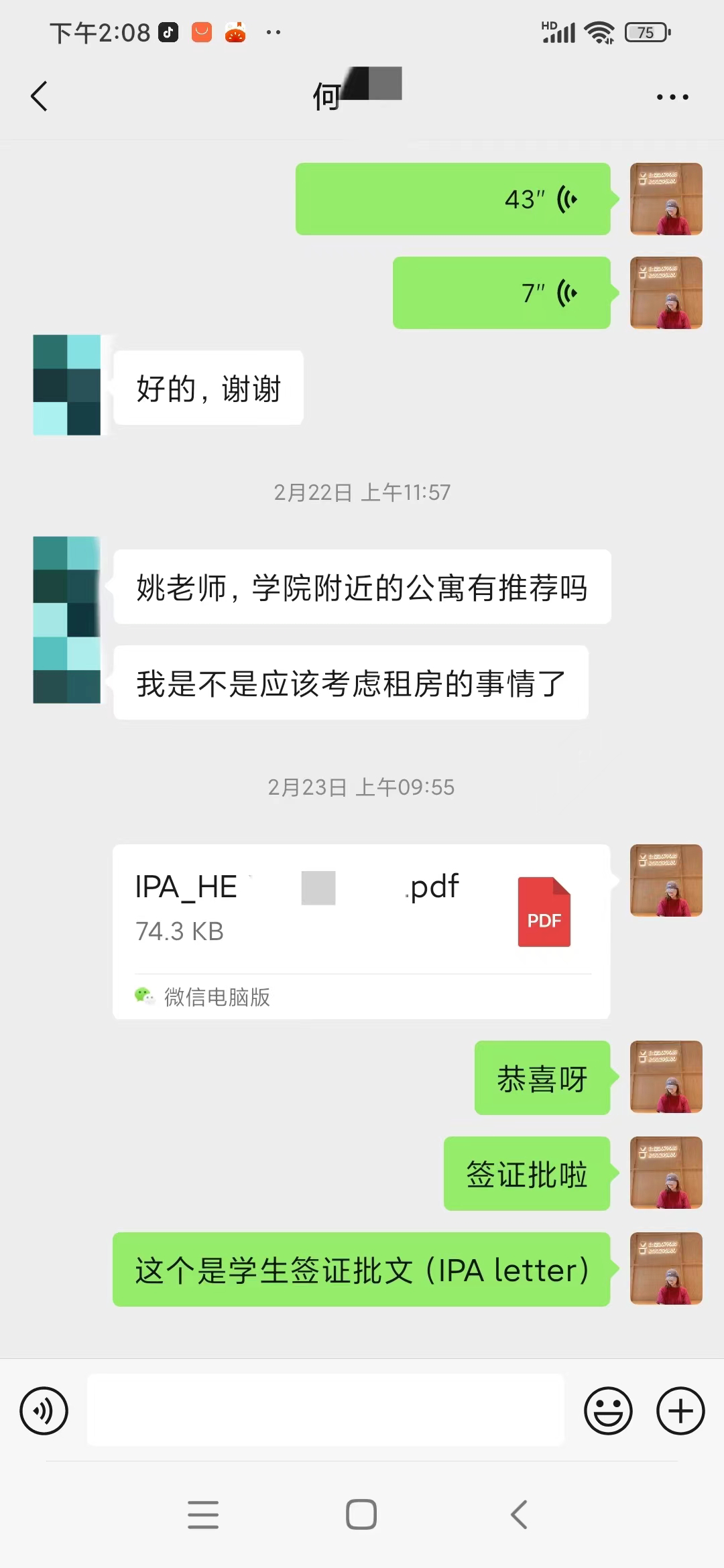Viewport: 724px width, 1568px height.
Task: Open contact avatar beside 好的，谢谢
Action: [x=67, y=385]
